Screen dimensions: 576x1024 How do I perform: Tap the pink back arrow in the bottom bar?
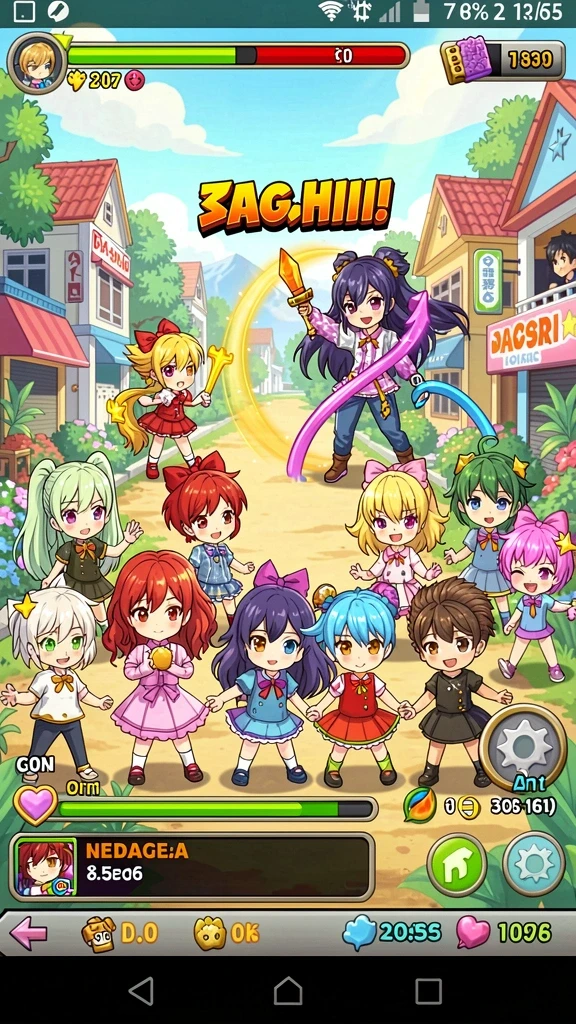[29, 933]
